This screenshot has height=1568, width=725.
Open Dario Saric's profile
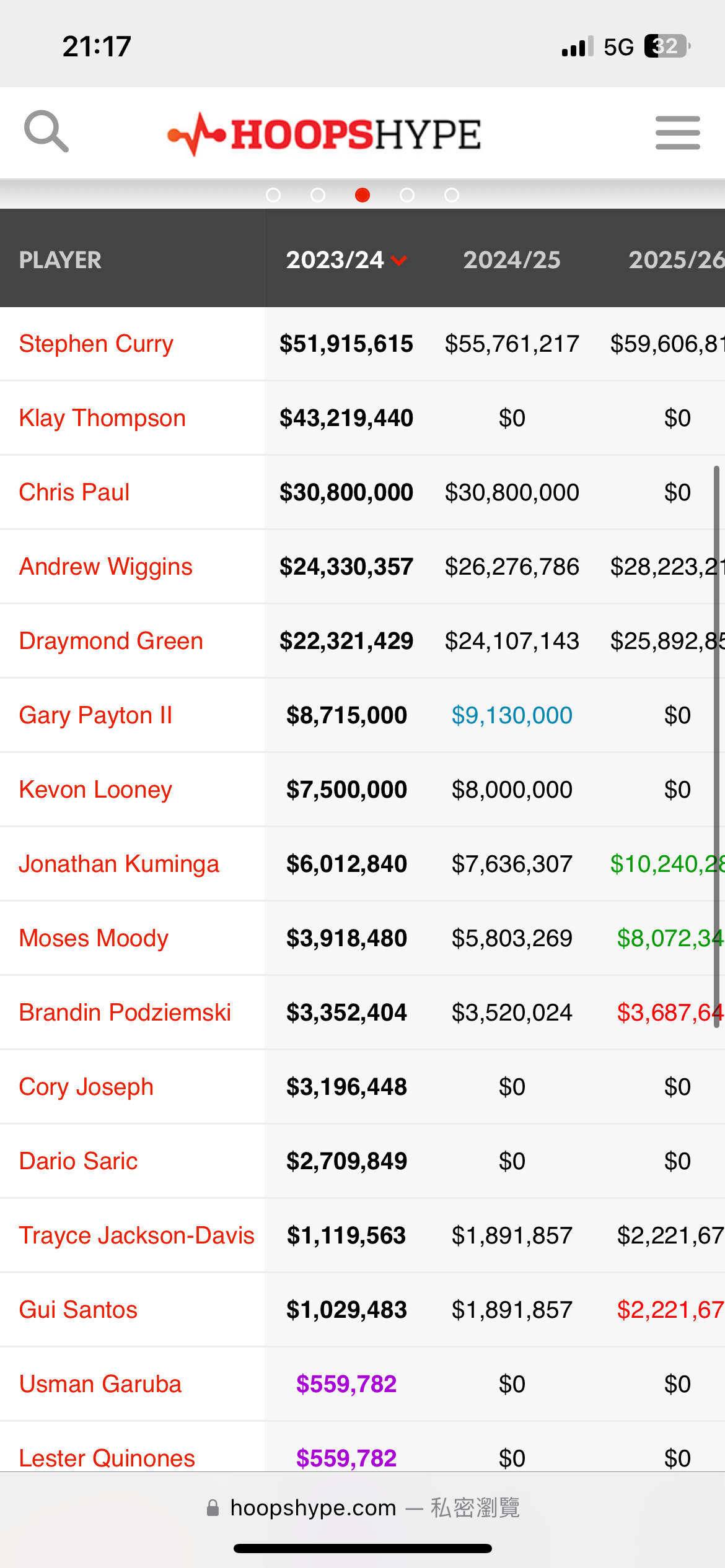click(78, 1161)
